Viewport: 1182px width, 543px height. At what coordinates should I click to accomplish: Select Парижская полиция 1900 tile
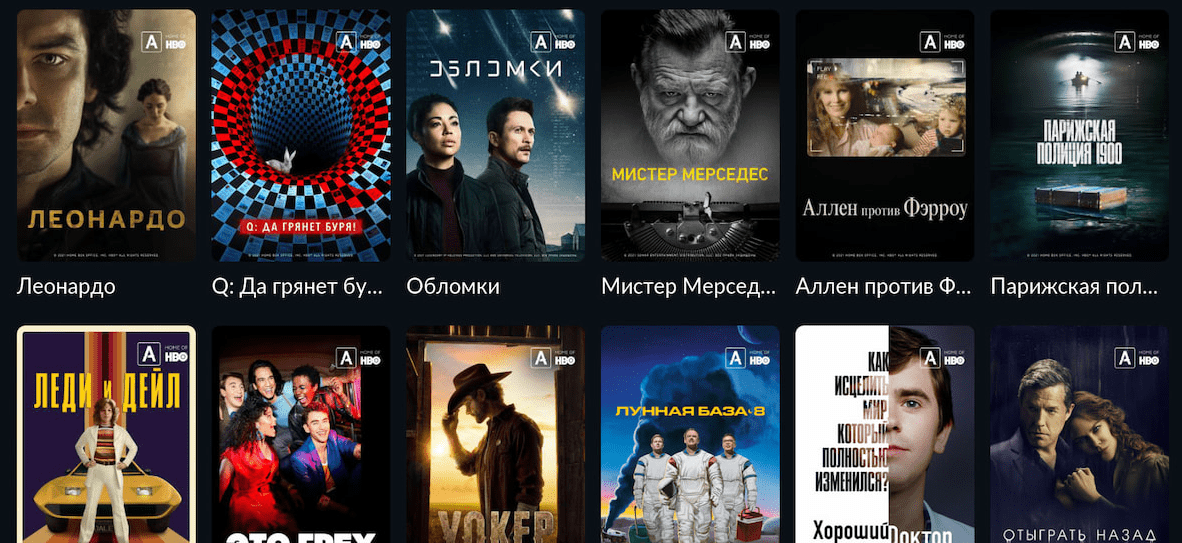[1078, 136]
